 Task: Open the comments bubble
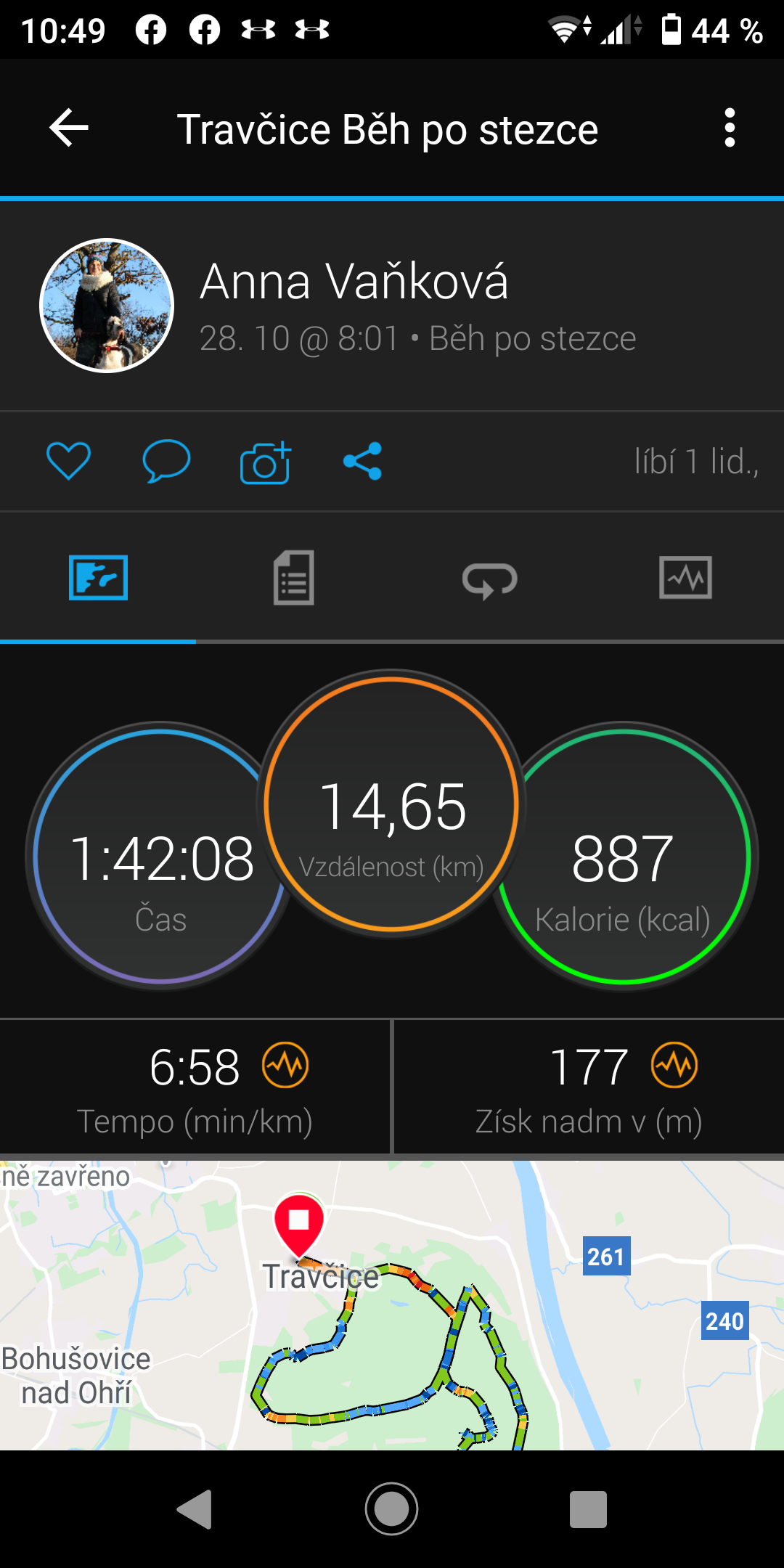pyautogui.click(x=166, y=461)
